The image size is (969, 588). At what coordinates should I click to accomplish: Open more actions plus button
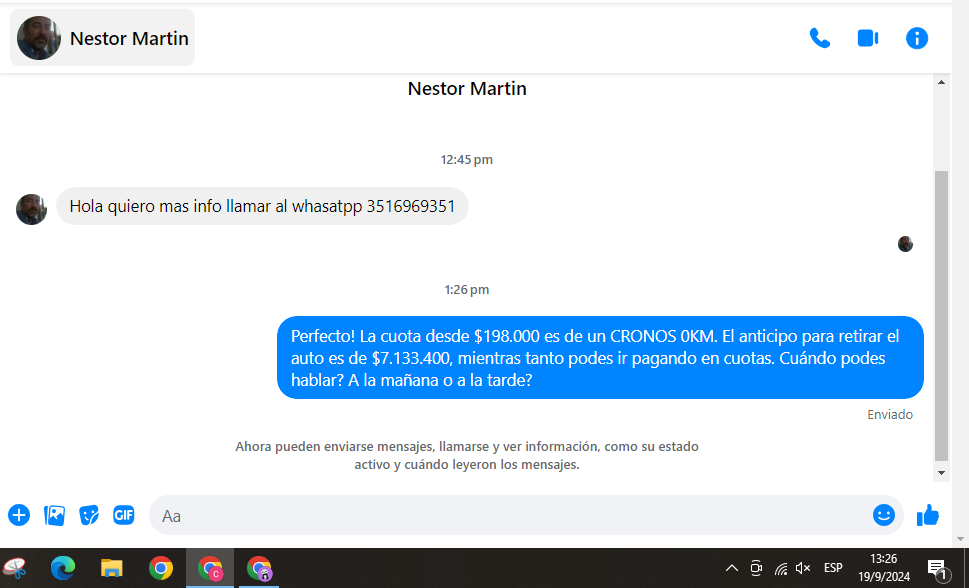[19, 515]
